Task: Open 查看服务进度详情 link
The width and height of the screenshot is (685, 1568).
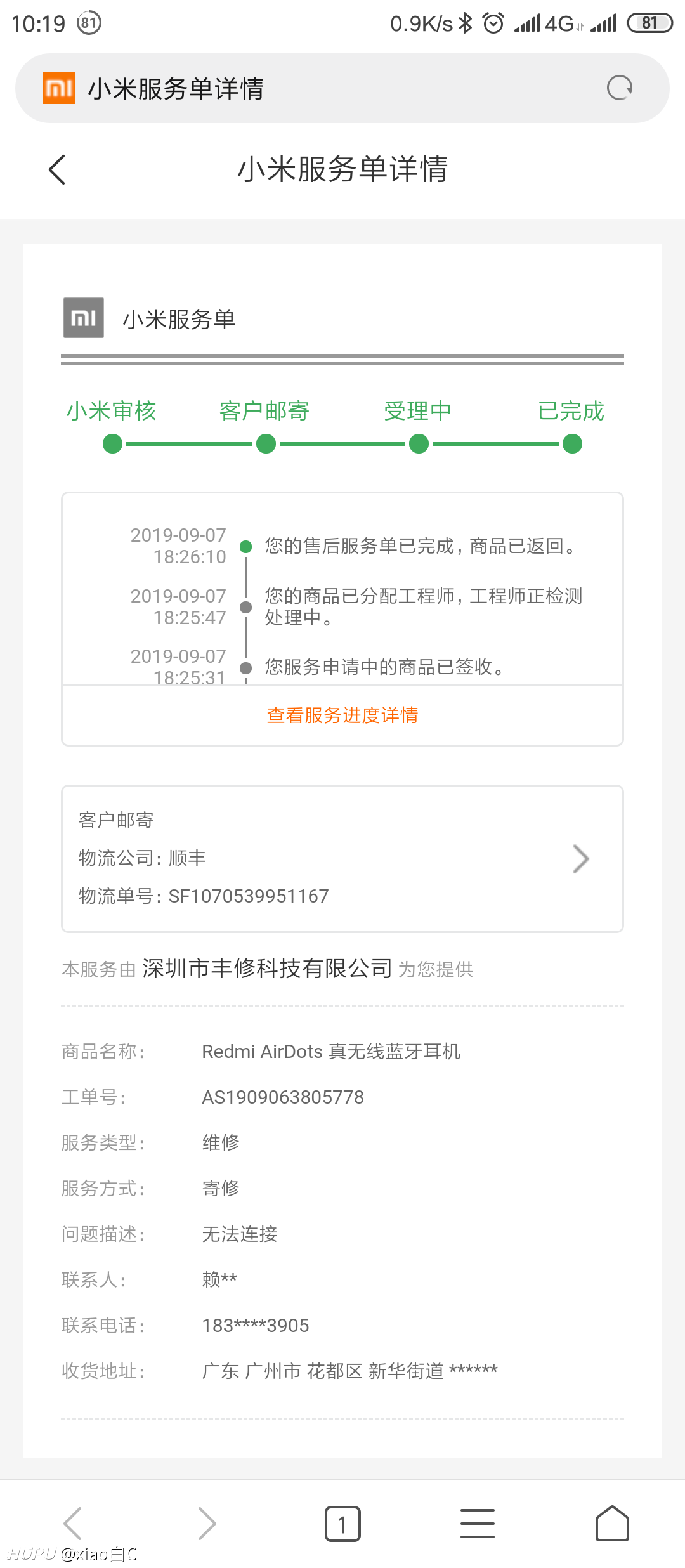Action: [342, 715]
